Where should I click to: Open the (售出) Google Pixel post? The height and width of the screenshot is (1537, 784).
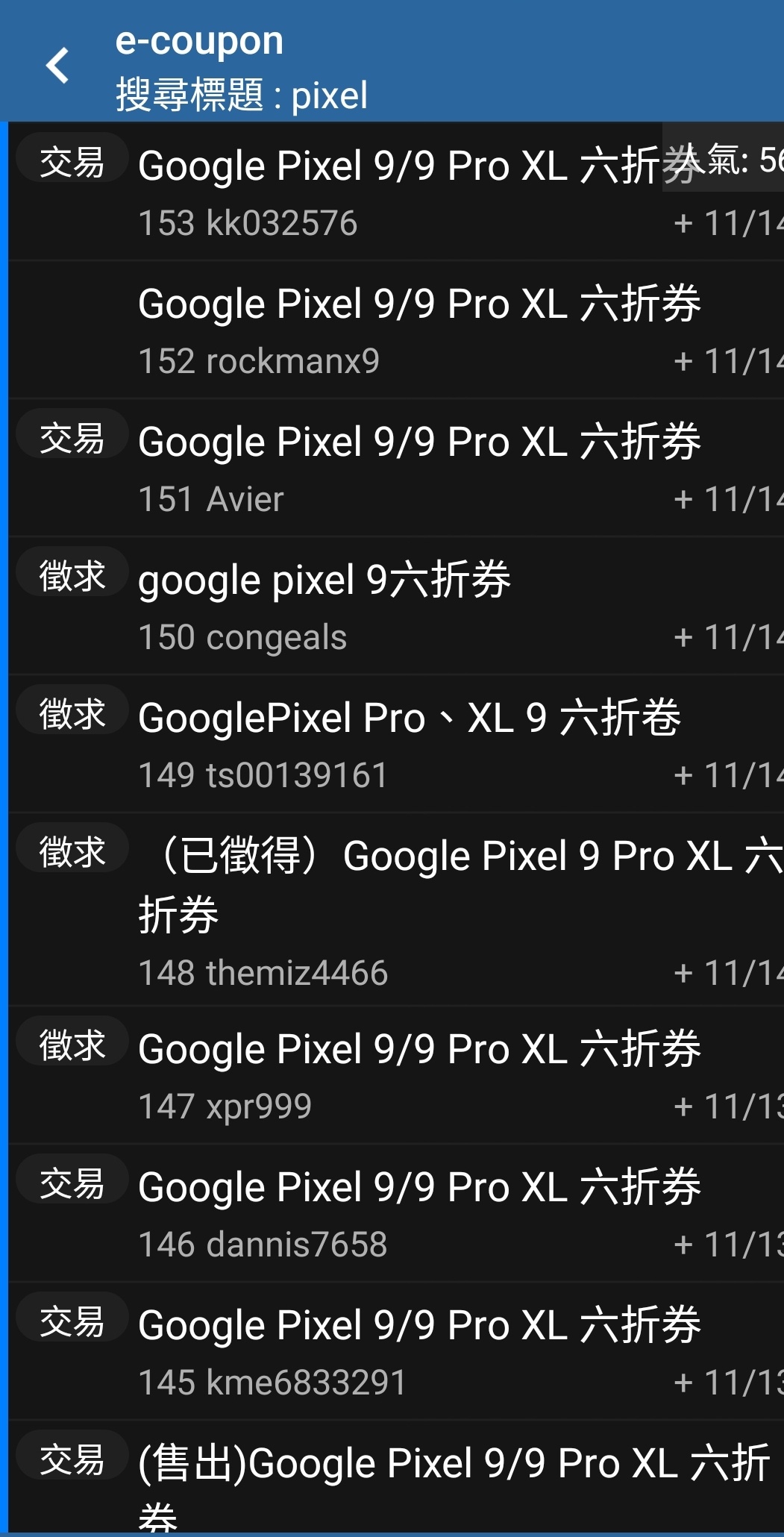click(x=396, y=1477)
